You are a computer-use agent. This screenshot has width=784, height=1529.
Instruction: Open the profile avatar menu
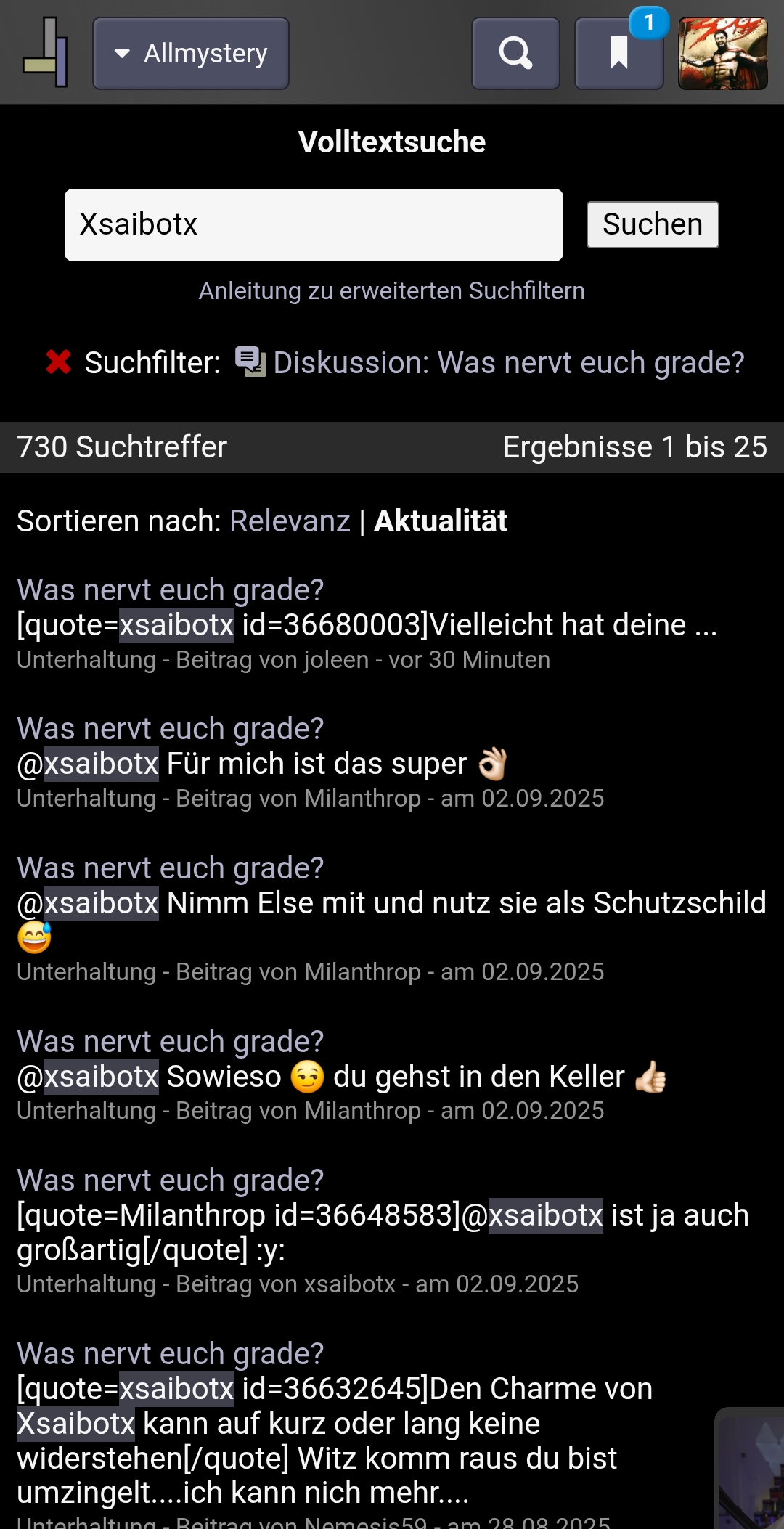[x=722, y=54]
